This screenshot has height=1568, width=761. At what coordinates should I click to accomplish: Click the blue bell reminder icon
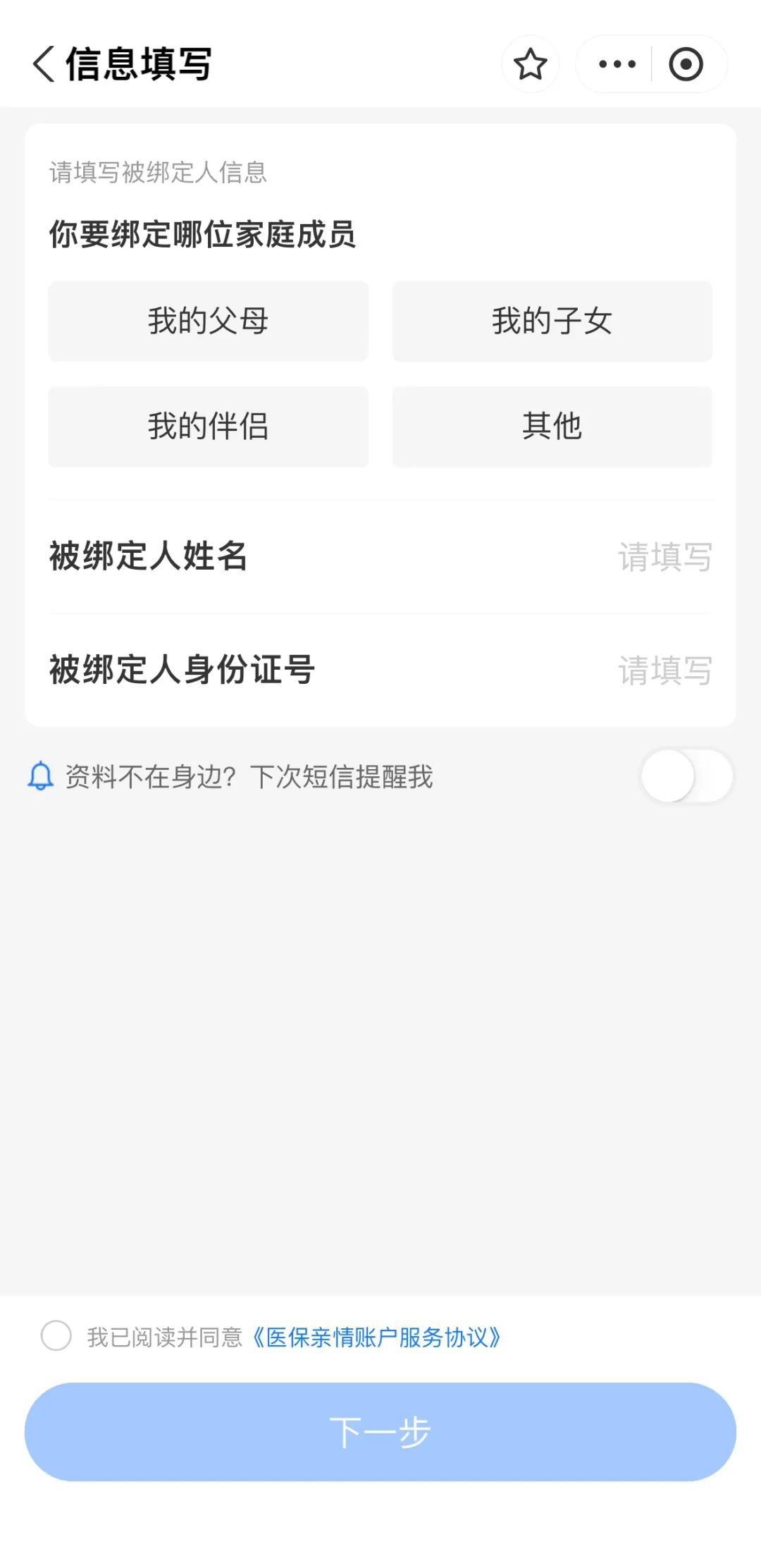click(40, 776)
